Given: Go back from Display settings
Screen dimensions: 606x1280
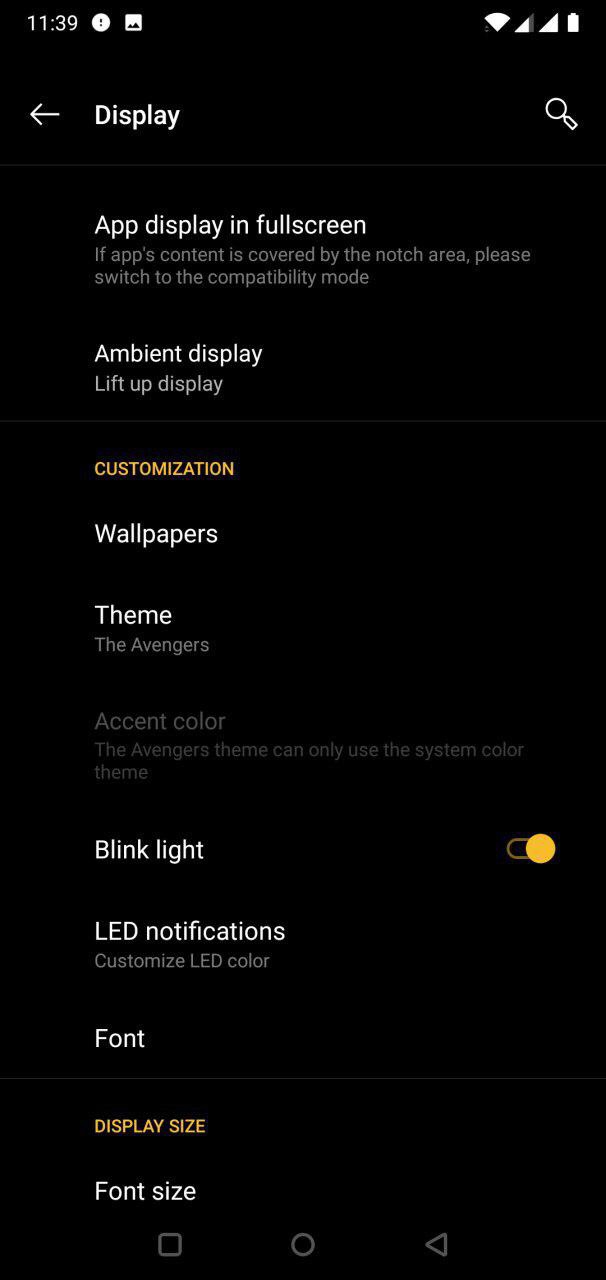Looking at the screenshot, I should point(44,115).
